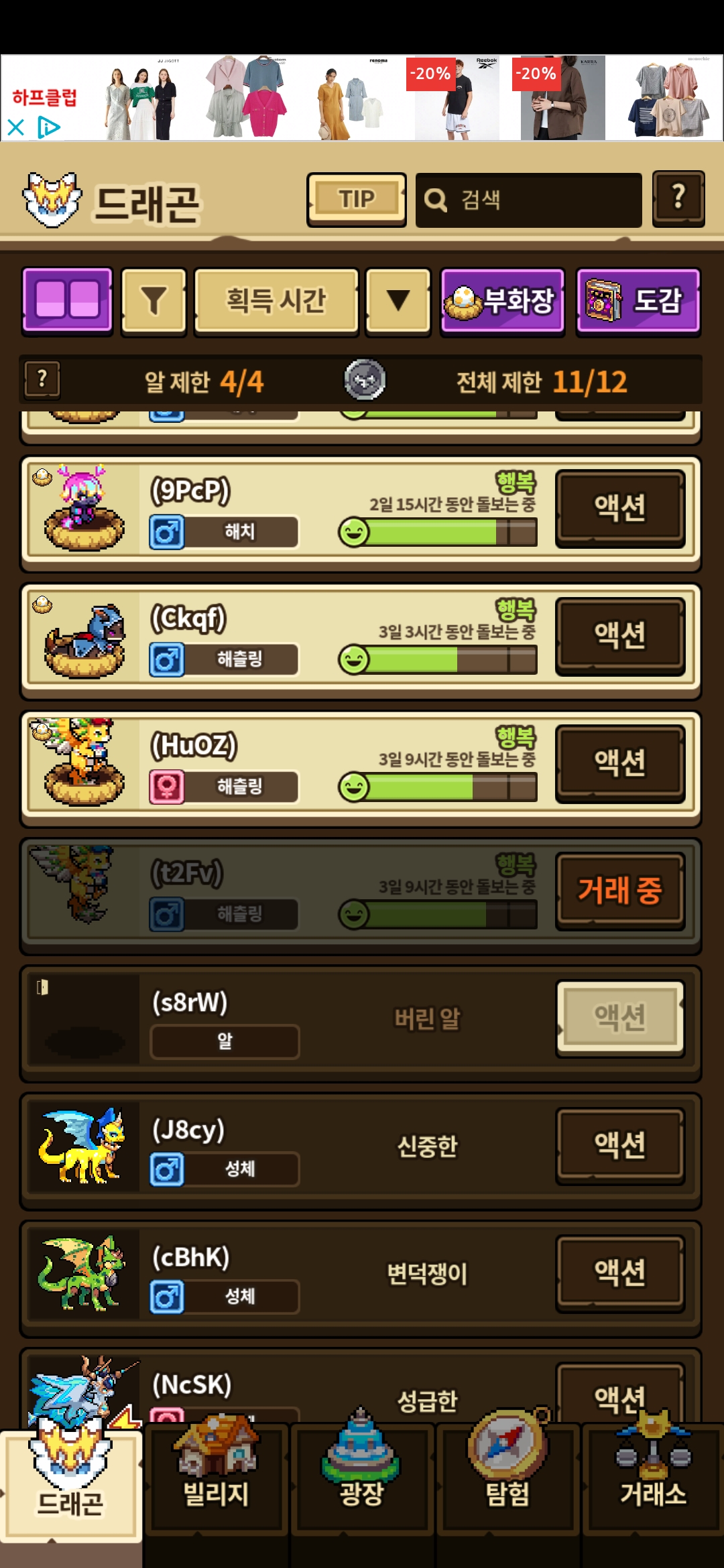Tap 액션 for egg s8rW
Image resolution: width=724 pixels, height=1568 pixels.
click(620, 1017)
